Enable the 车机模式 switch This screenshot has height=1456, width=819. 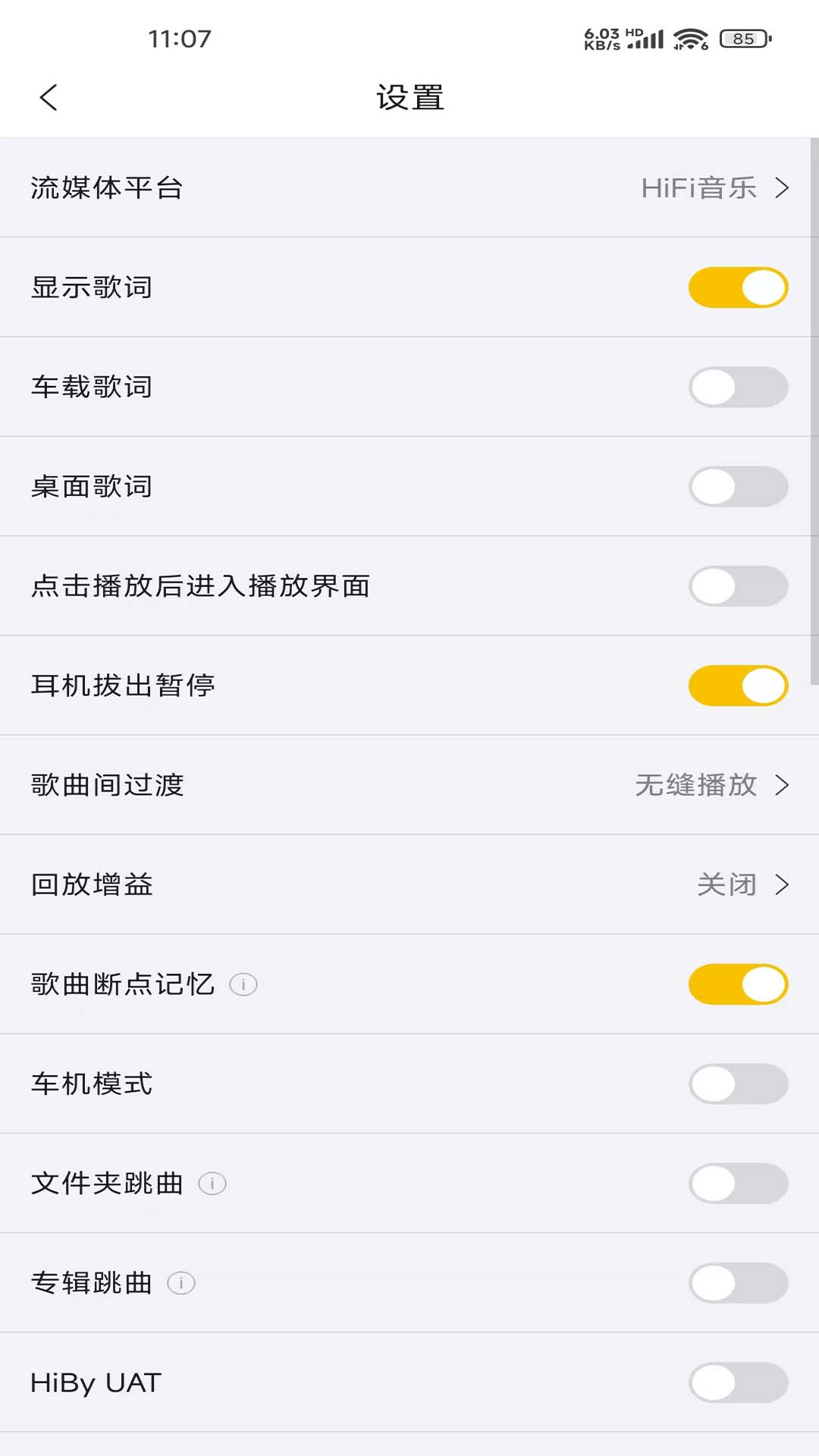point(738,1084)
